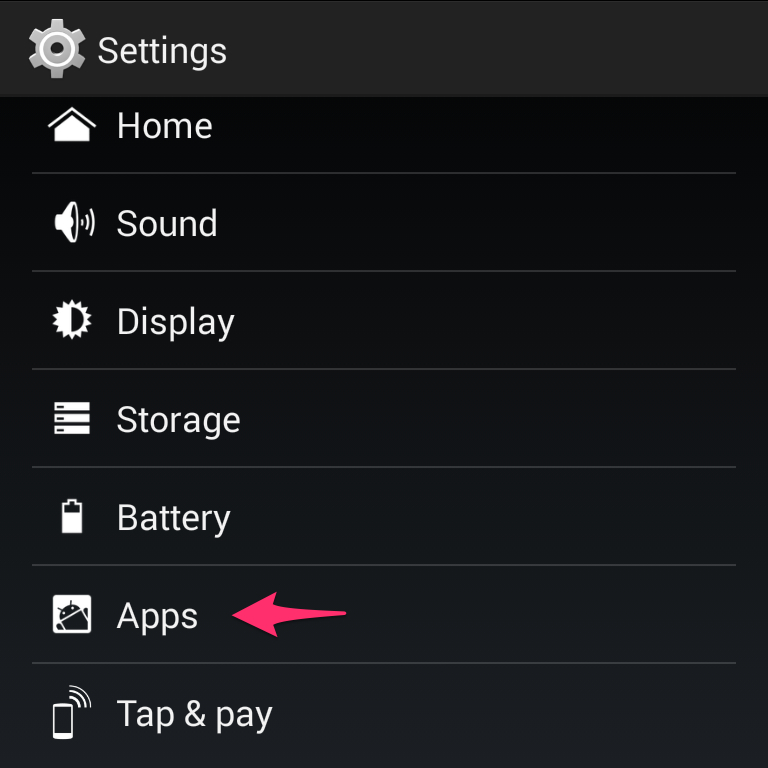768x768 pixels.
Task: Check Battery settings
Action: point(173,517)
